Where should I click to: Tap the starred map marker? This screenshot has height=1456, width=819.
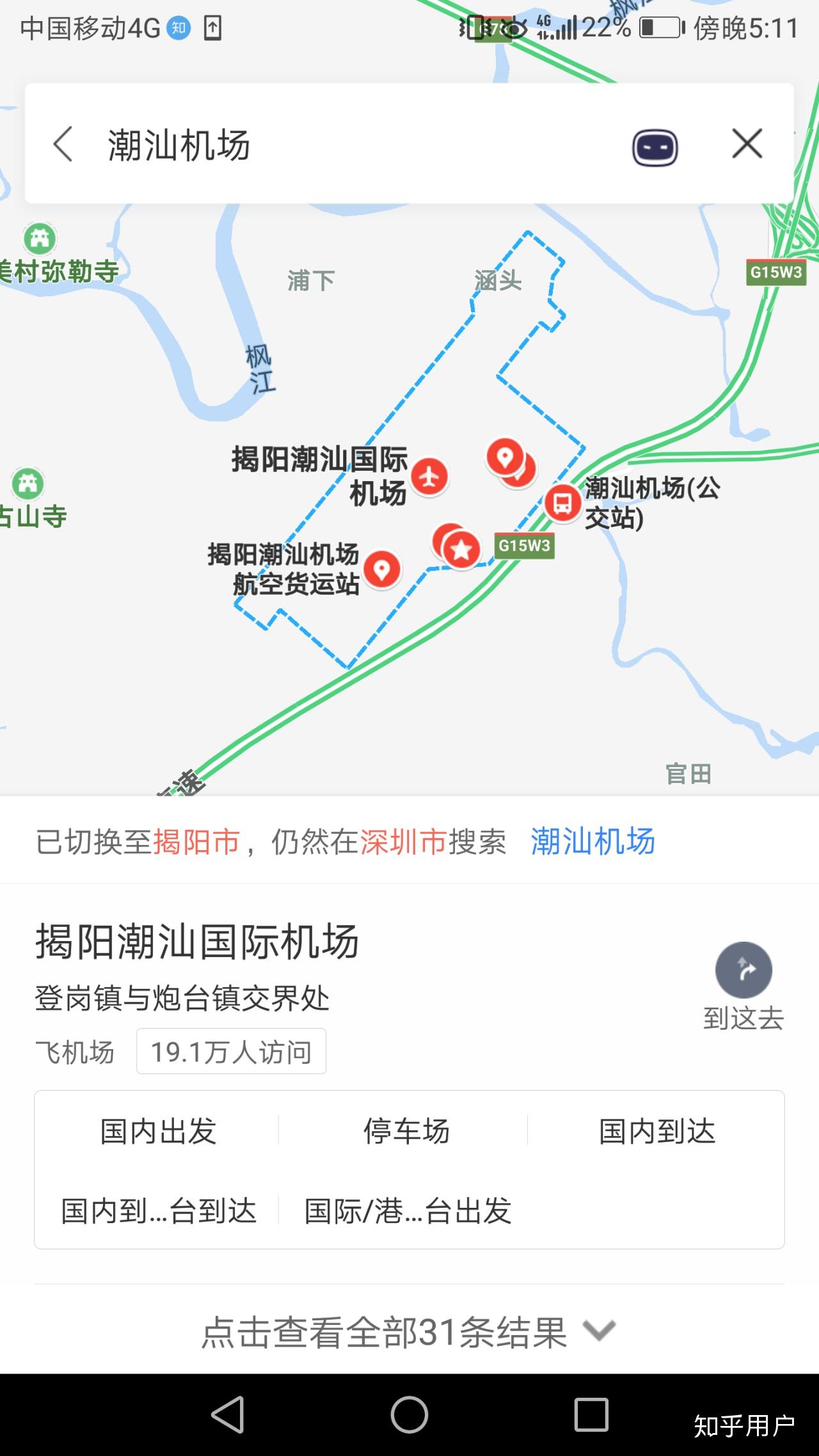click(x=461, y=549)
